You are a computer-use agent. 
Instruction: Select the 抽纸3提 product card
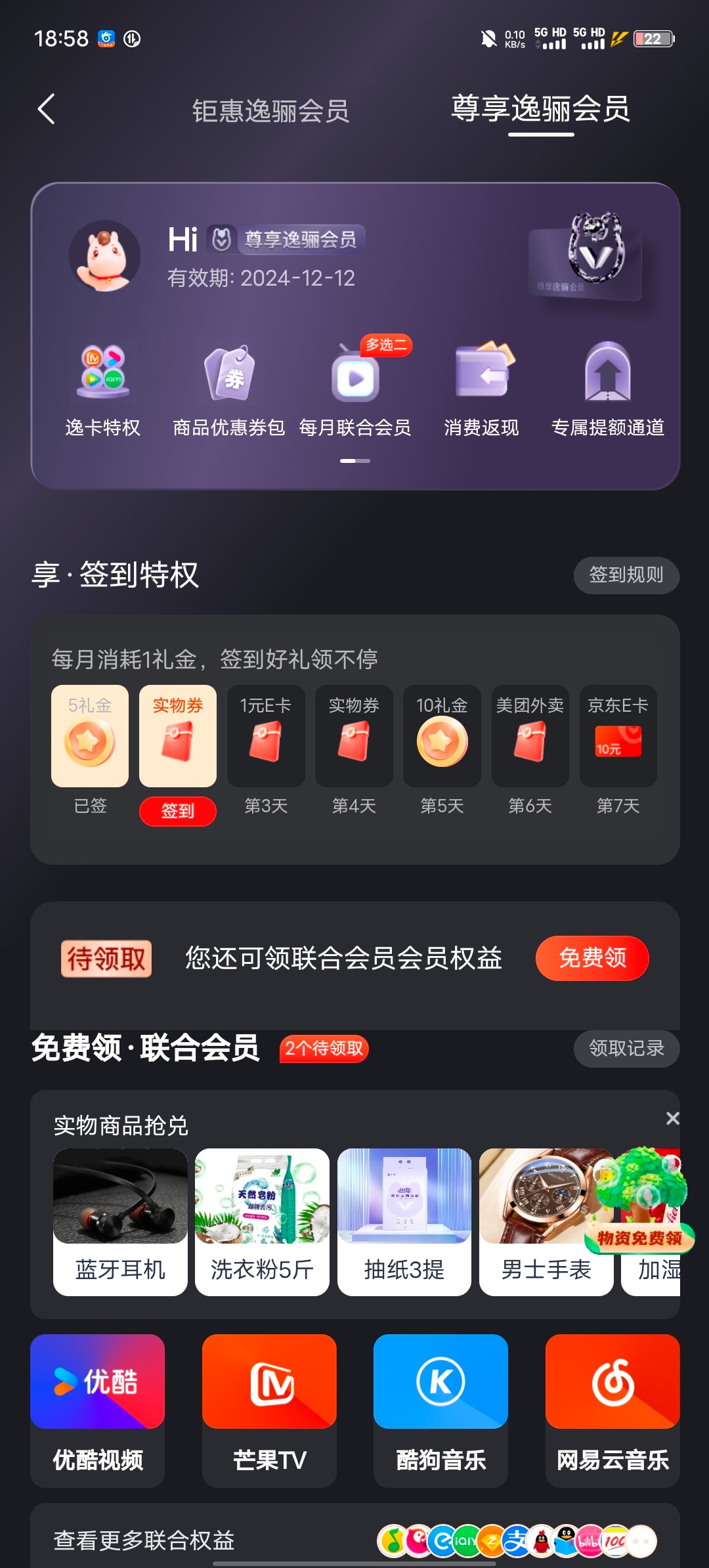(x=404, y=1221)
